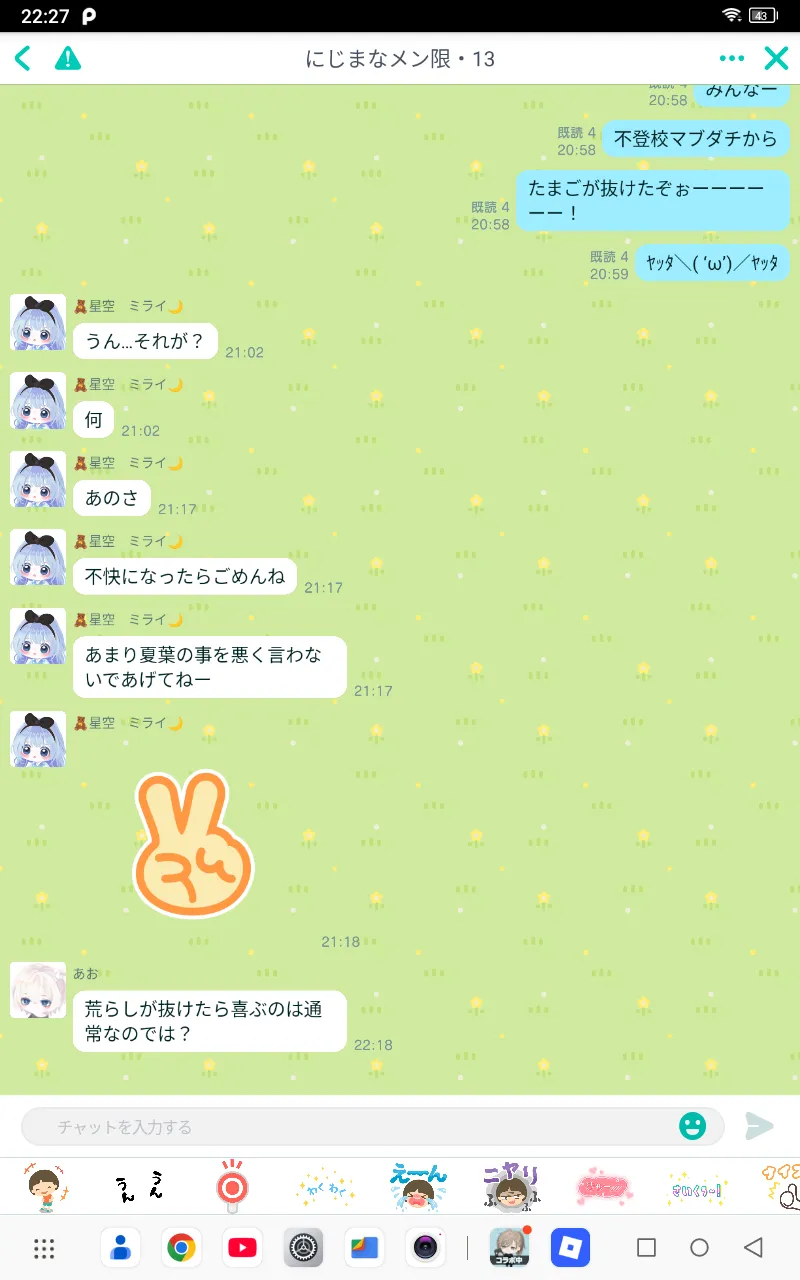Go back from the にじまなメン限 chat
Viewport: 800px width, 1280px height.
23,59
